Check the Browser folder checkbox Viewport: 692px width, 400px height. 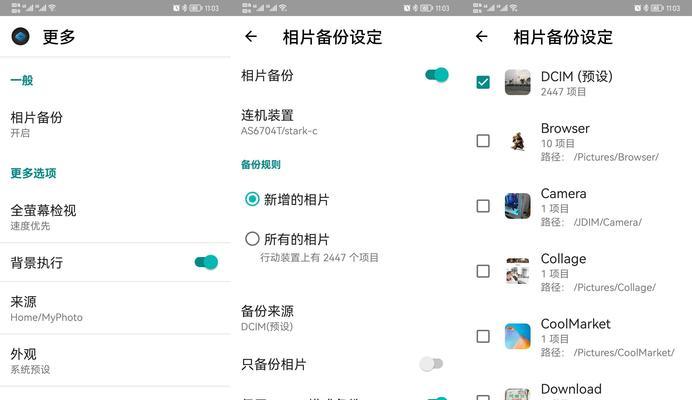(483, 141)
